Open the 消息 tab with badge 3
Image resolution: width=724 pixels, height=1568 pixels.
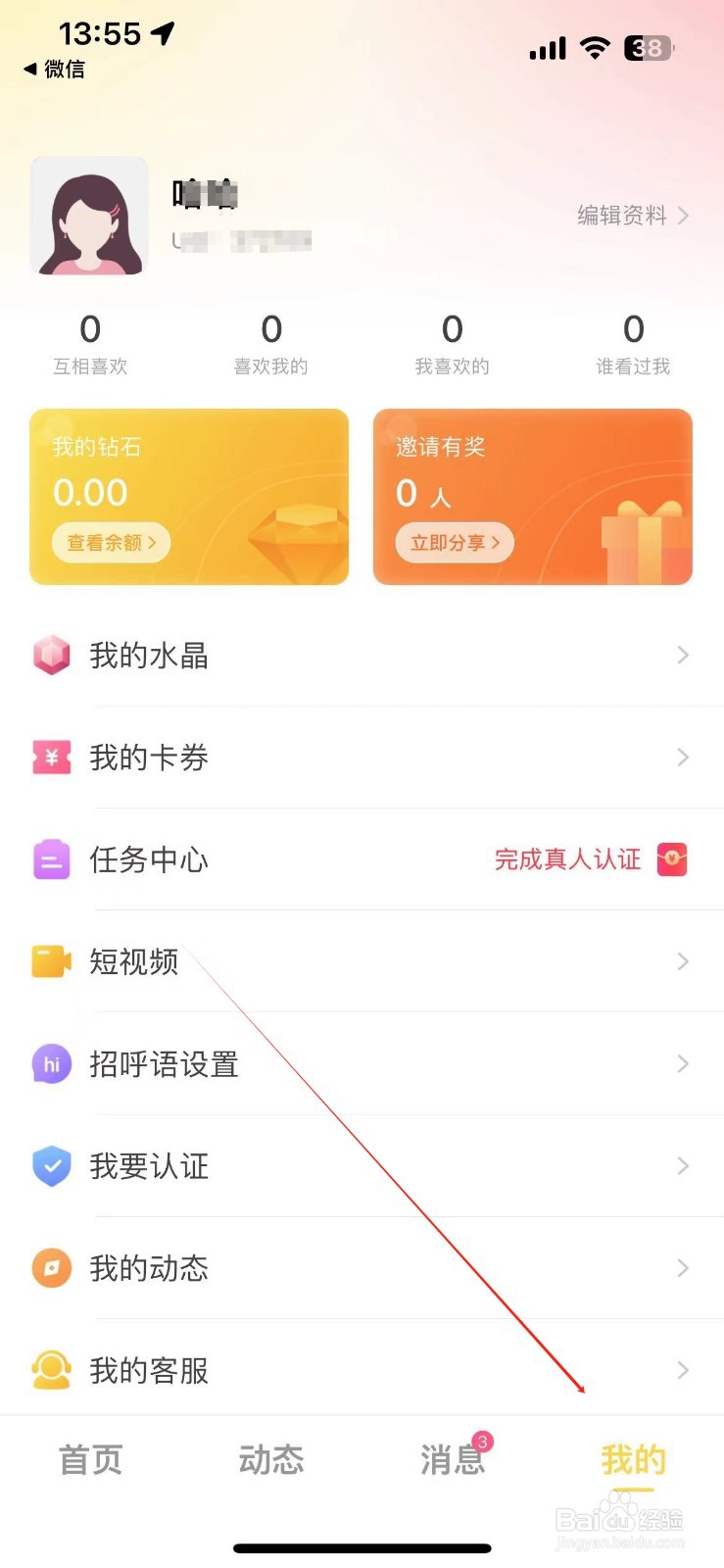452,1460
